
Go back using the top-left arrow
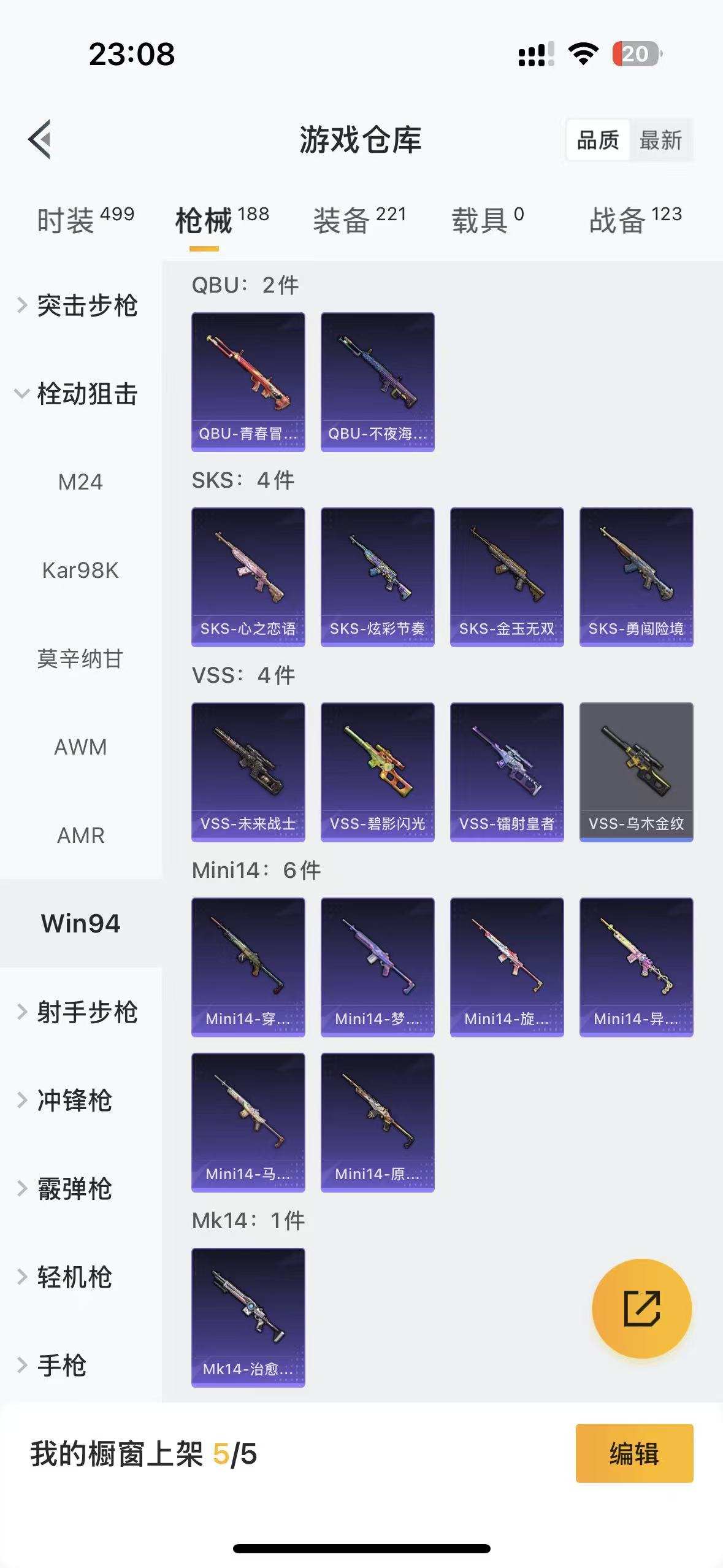point(40,139)
